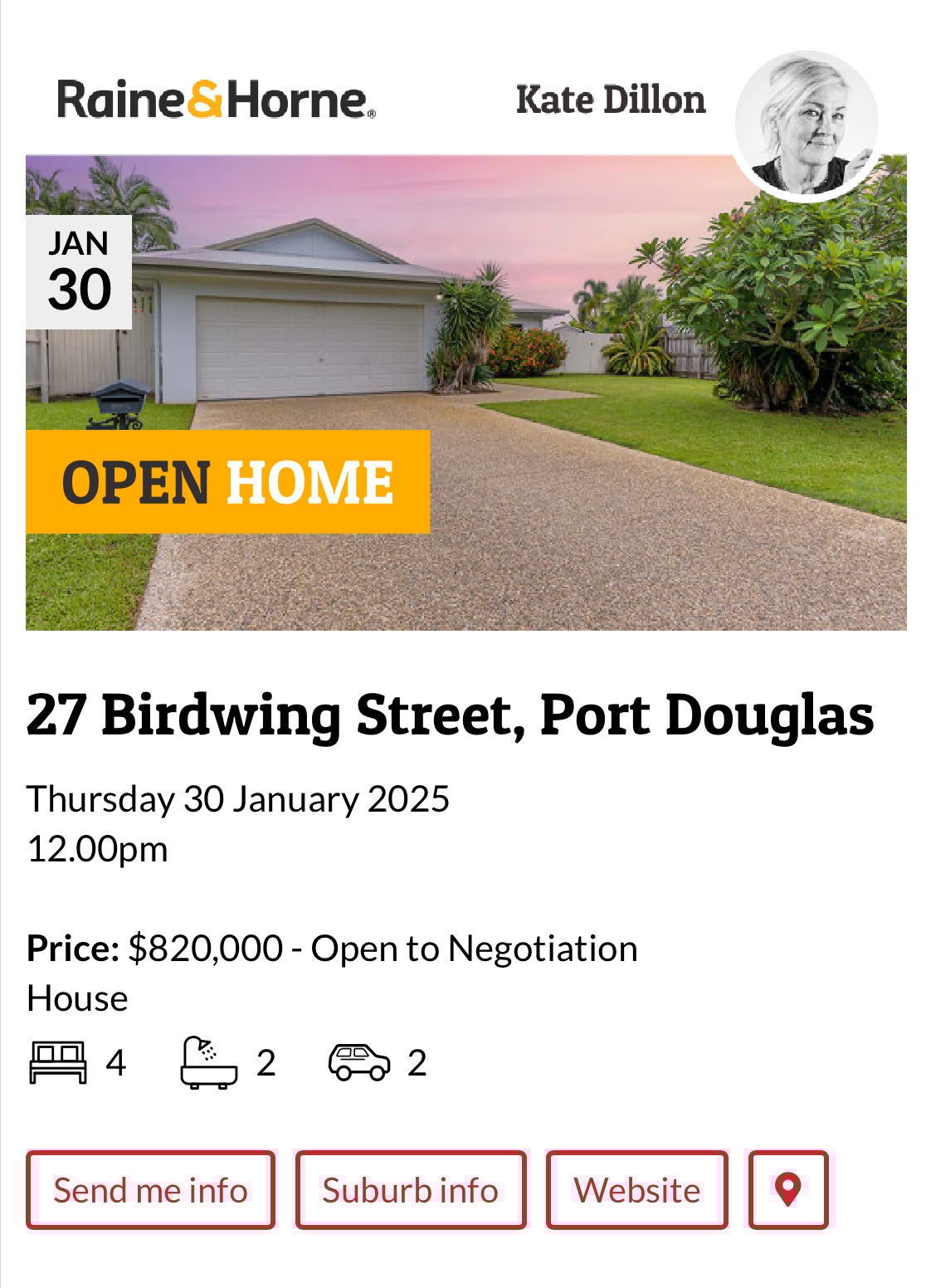
Task: Tap the Send me info button
Action: click(x=150, y=1190)
